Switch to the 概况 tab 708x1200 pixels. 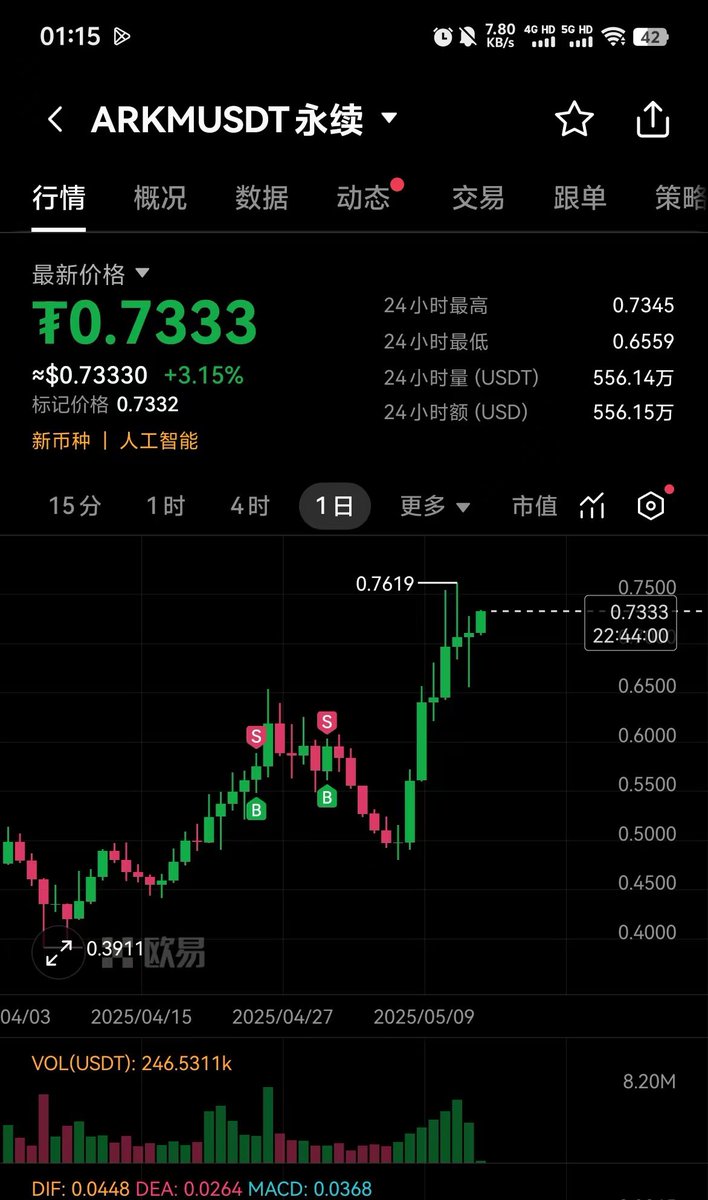coord(160,198)
